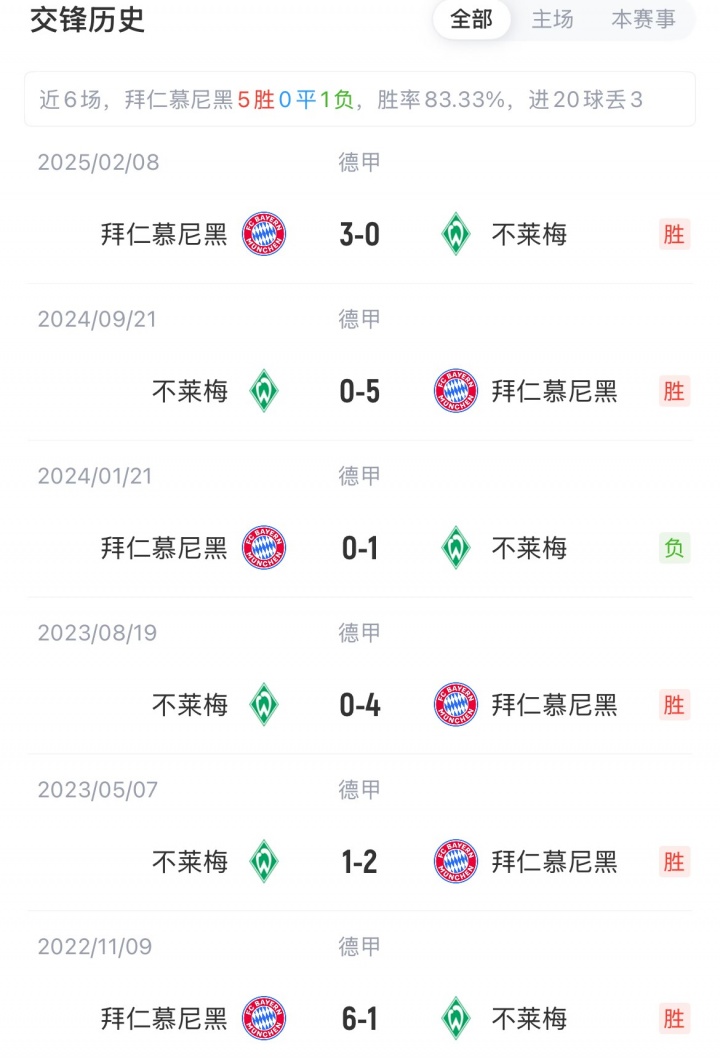View the 2022/11/09 match with 6-1 score
This screenshot has height=1060, width=720.
pos(360,1018)
